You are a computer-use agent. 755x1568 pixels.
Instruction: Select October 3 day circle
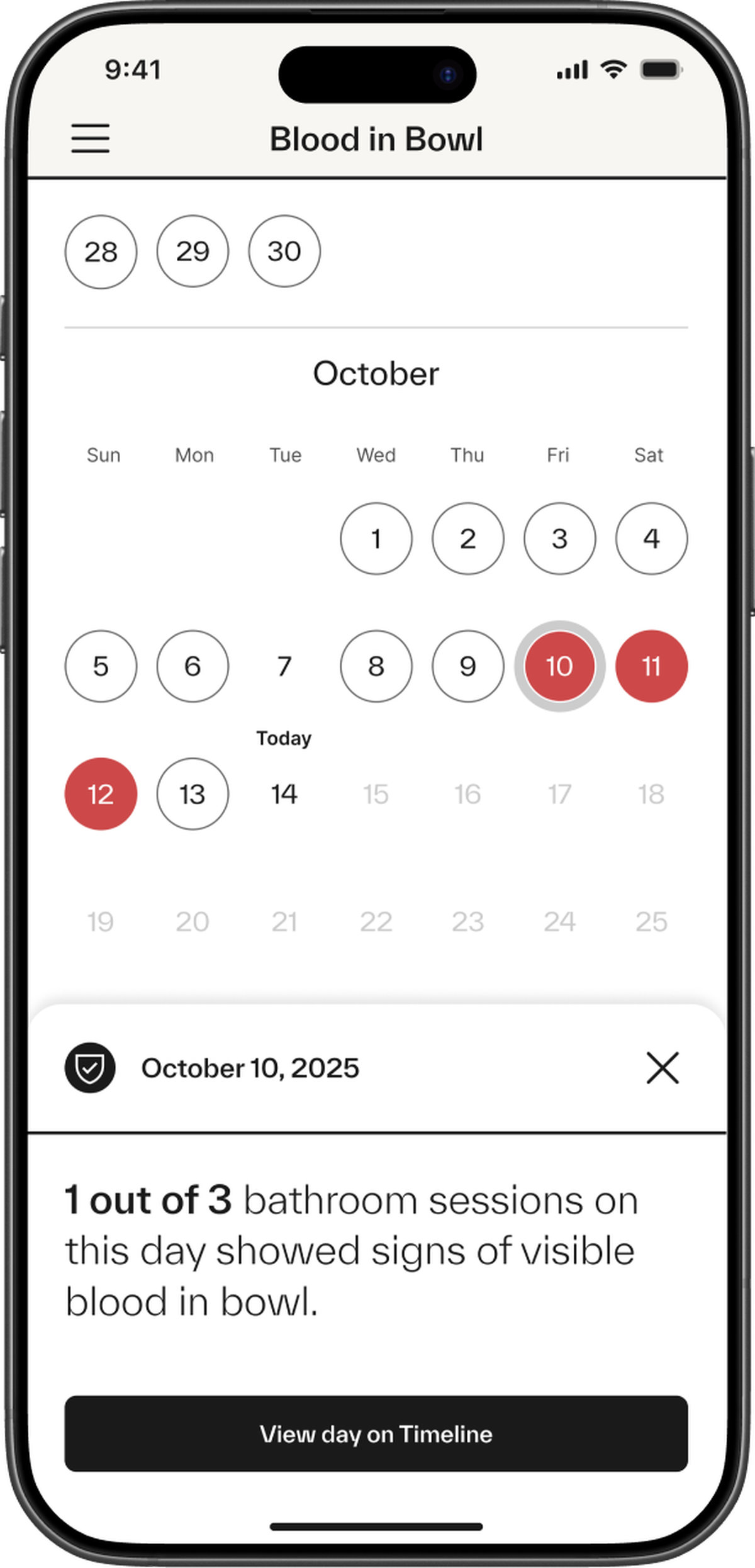(559, 538)
